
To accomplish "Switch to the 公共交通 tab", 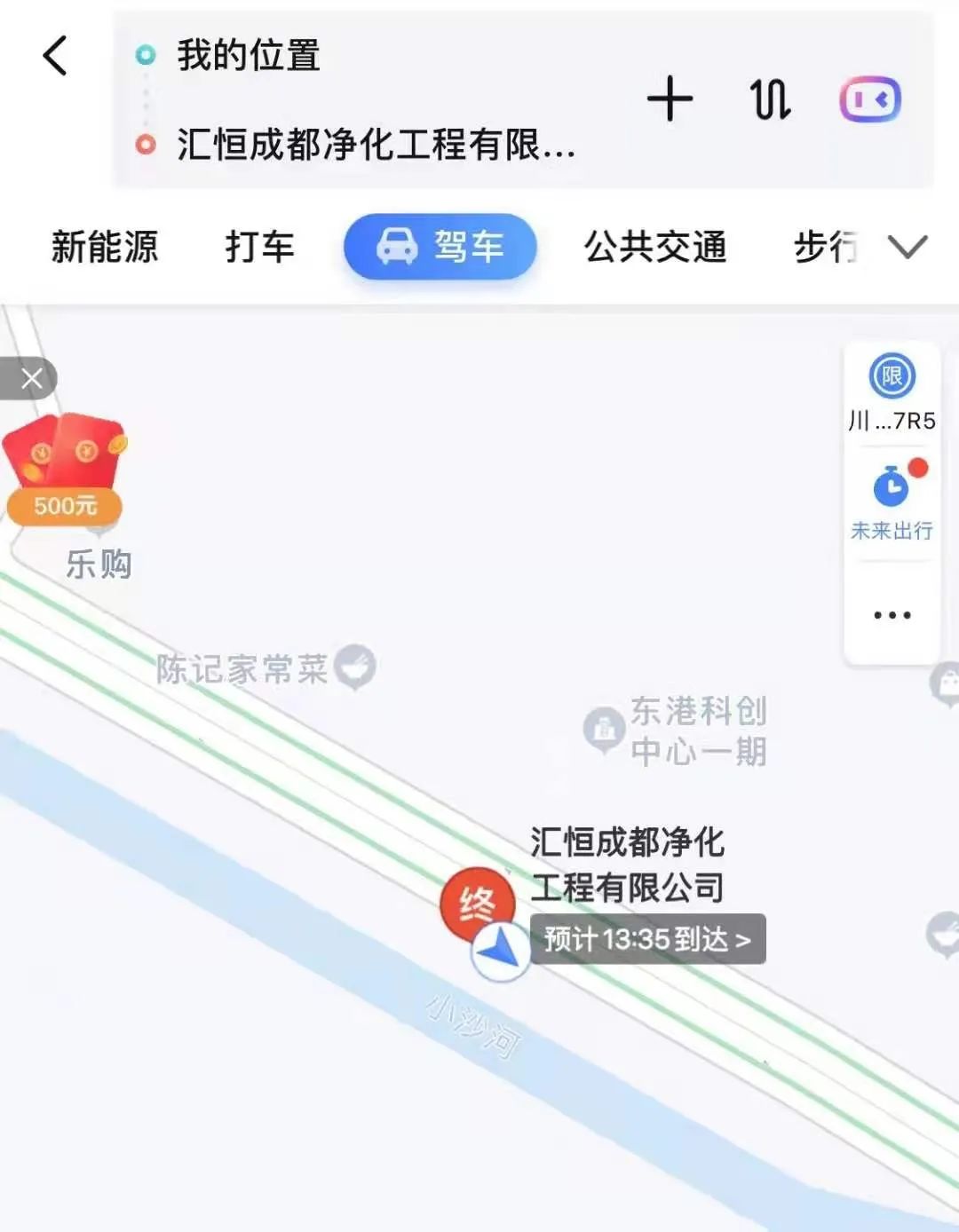I will pyautogui.click(x=655, y=247).
